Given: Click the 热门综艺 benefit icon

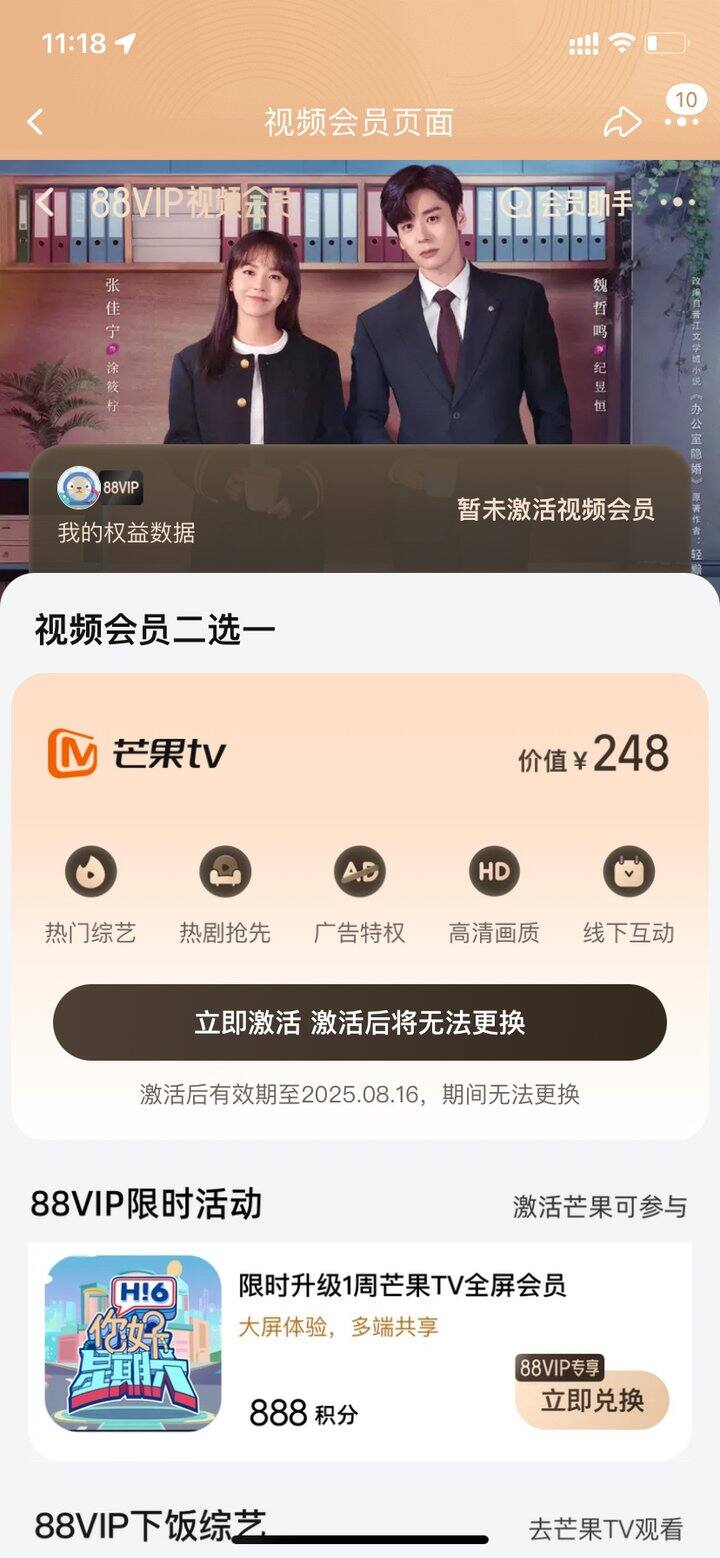Looking at the screenshot, I should pos(88,872).
